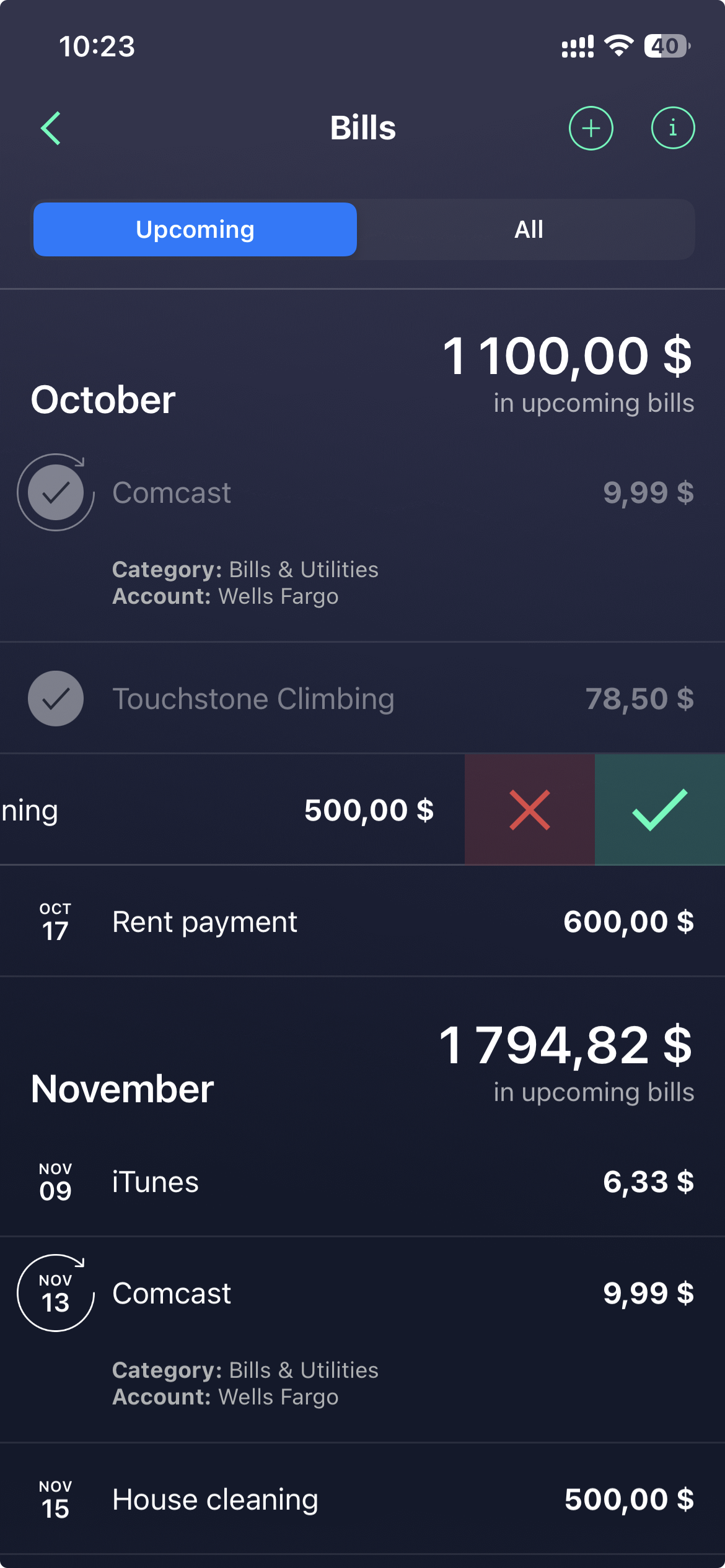Toggle the paid checkmark on Comcast October bill
This screenshot has height=1568, width=725.
click(55, 492)
